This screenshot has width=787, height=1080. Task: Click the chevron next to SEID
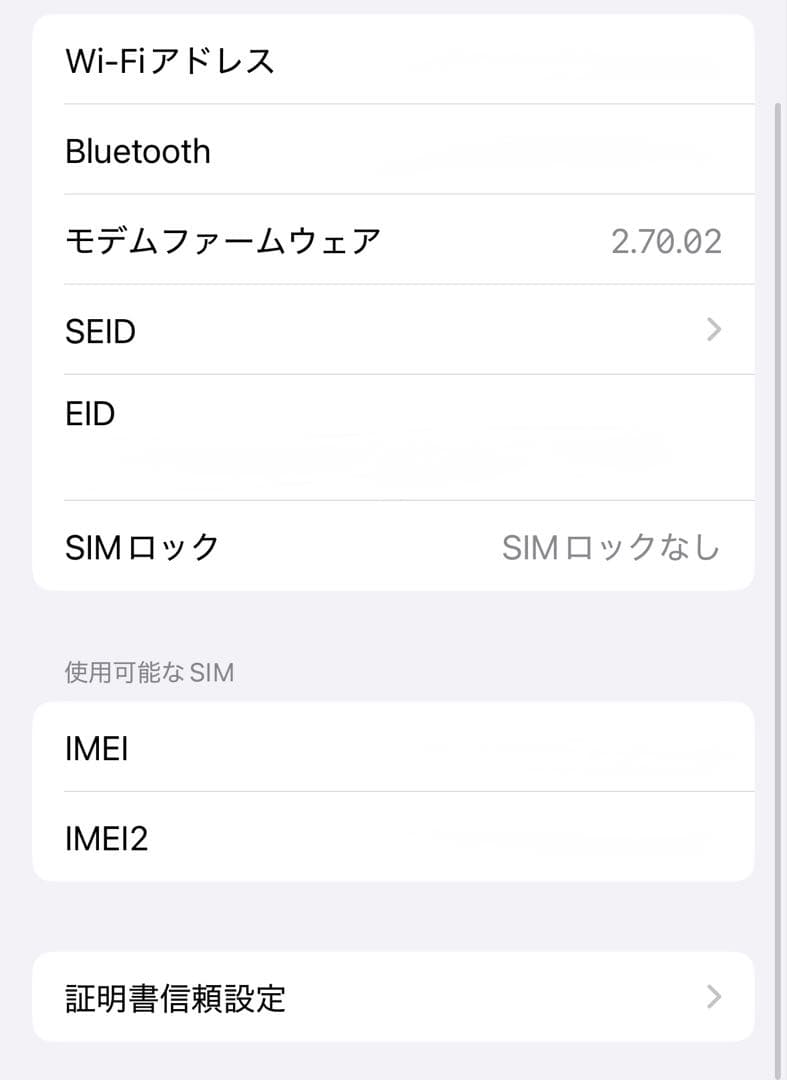[x=713, y=330]
